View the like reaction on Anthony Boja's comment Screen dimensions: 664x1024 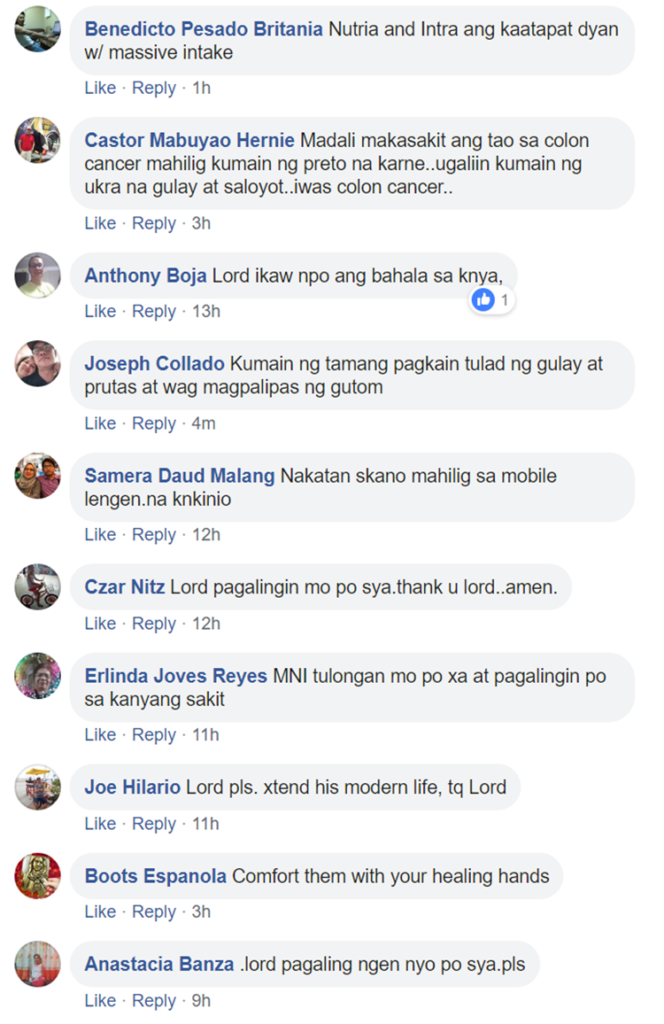(x=492, y=300)
